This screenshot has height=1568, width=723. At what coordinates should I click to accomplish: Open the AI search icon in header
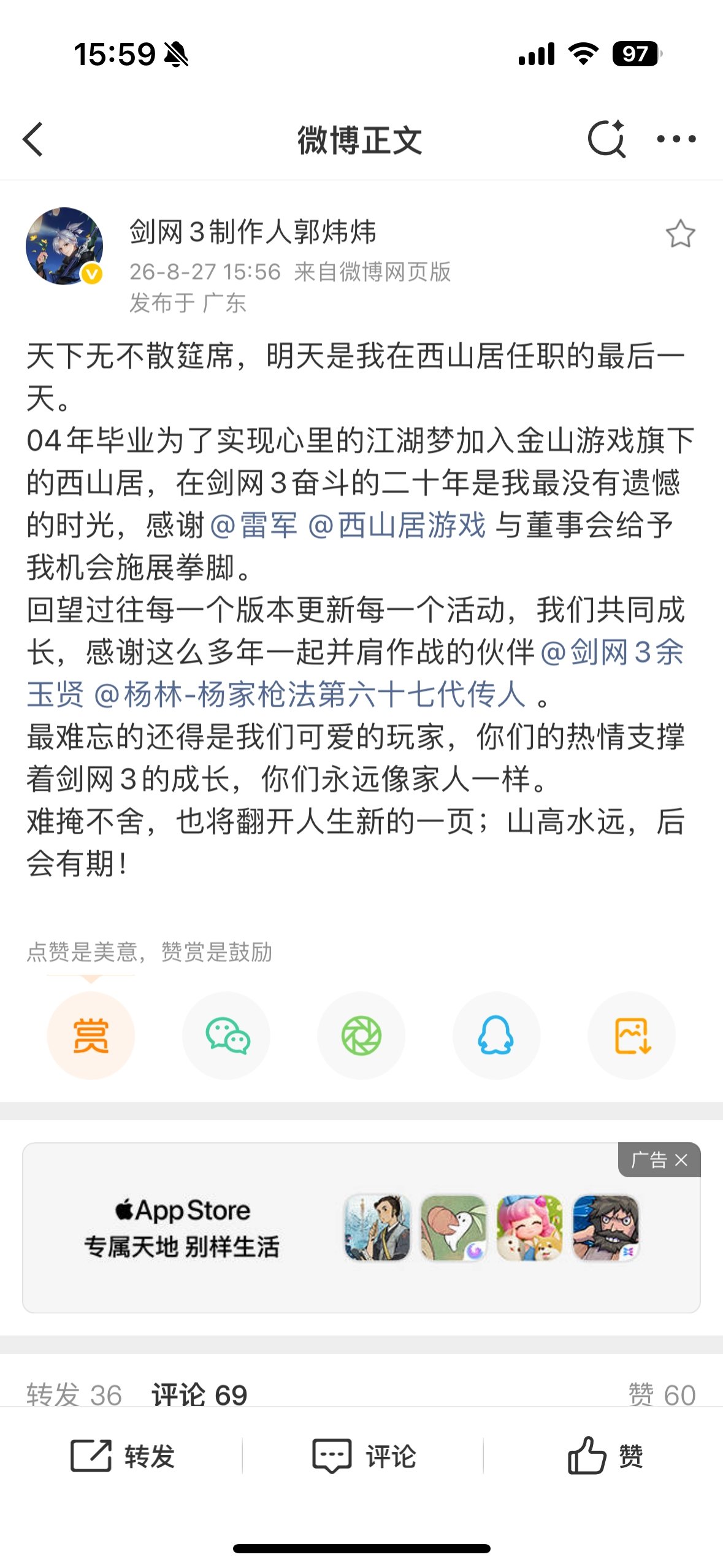pyautogui.click(x=606, y=139)
